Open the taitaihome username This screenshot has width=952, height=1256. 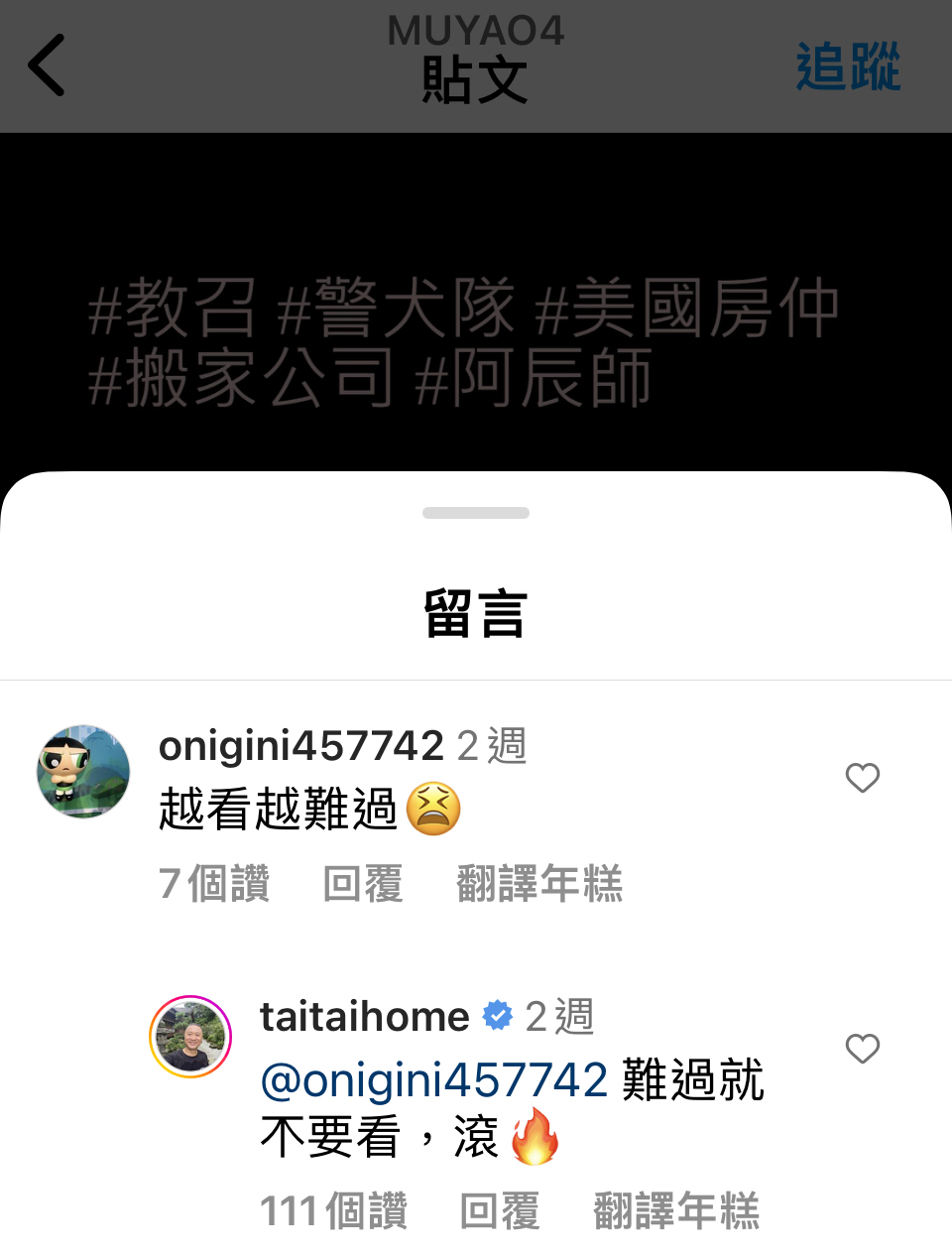coord(364,1017)
